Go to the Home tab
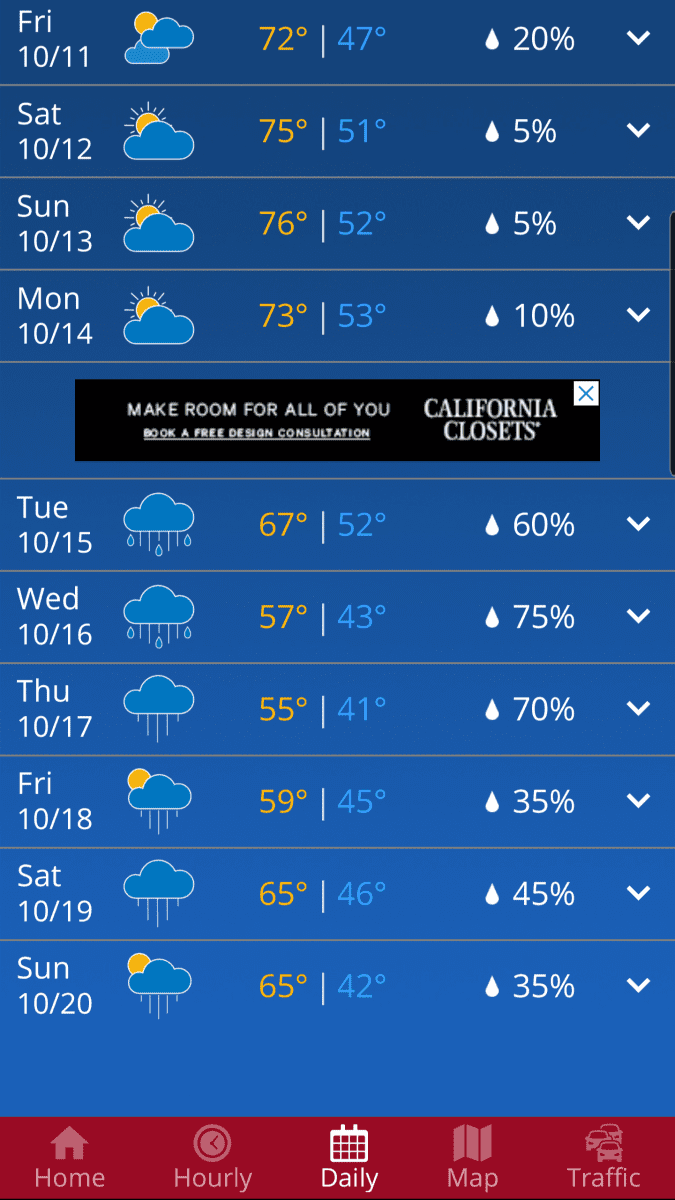675x1200 pixels. pos(69,1158)
